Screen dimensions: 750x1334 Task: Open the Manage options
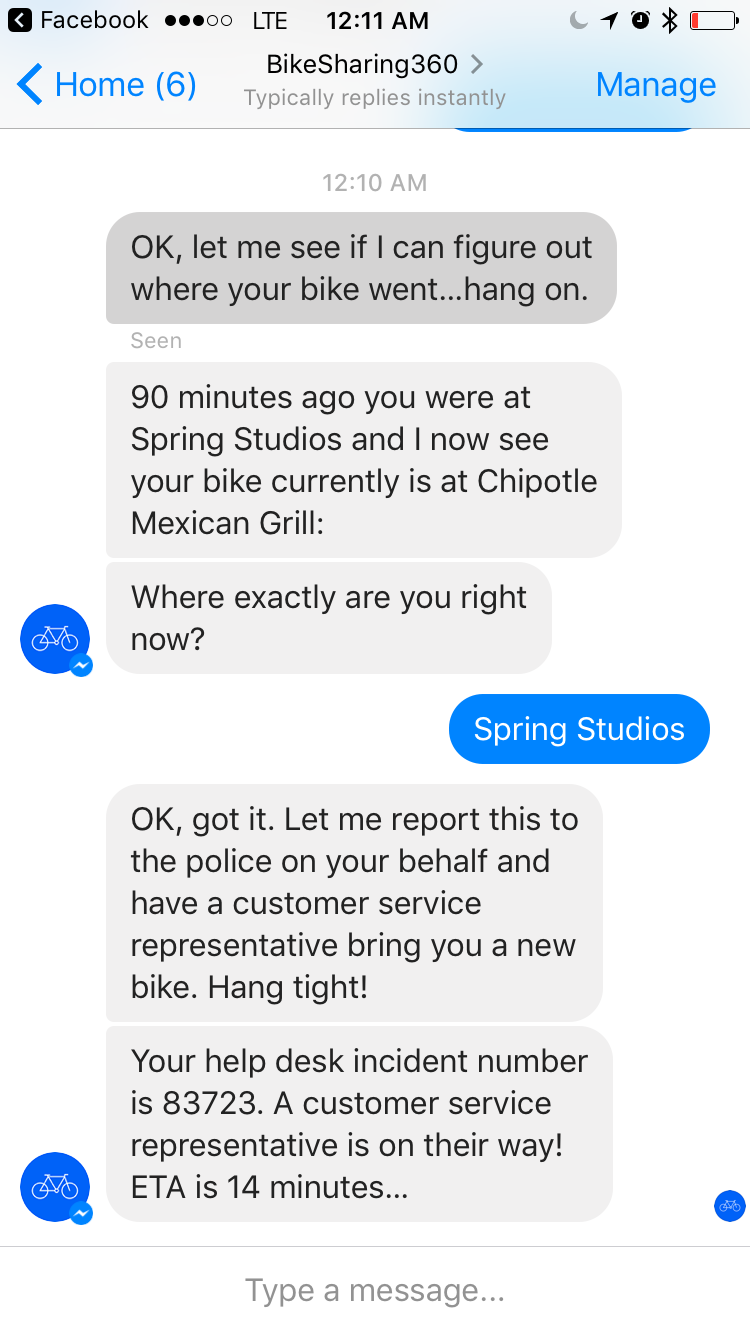655,85
